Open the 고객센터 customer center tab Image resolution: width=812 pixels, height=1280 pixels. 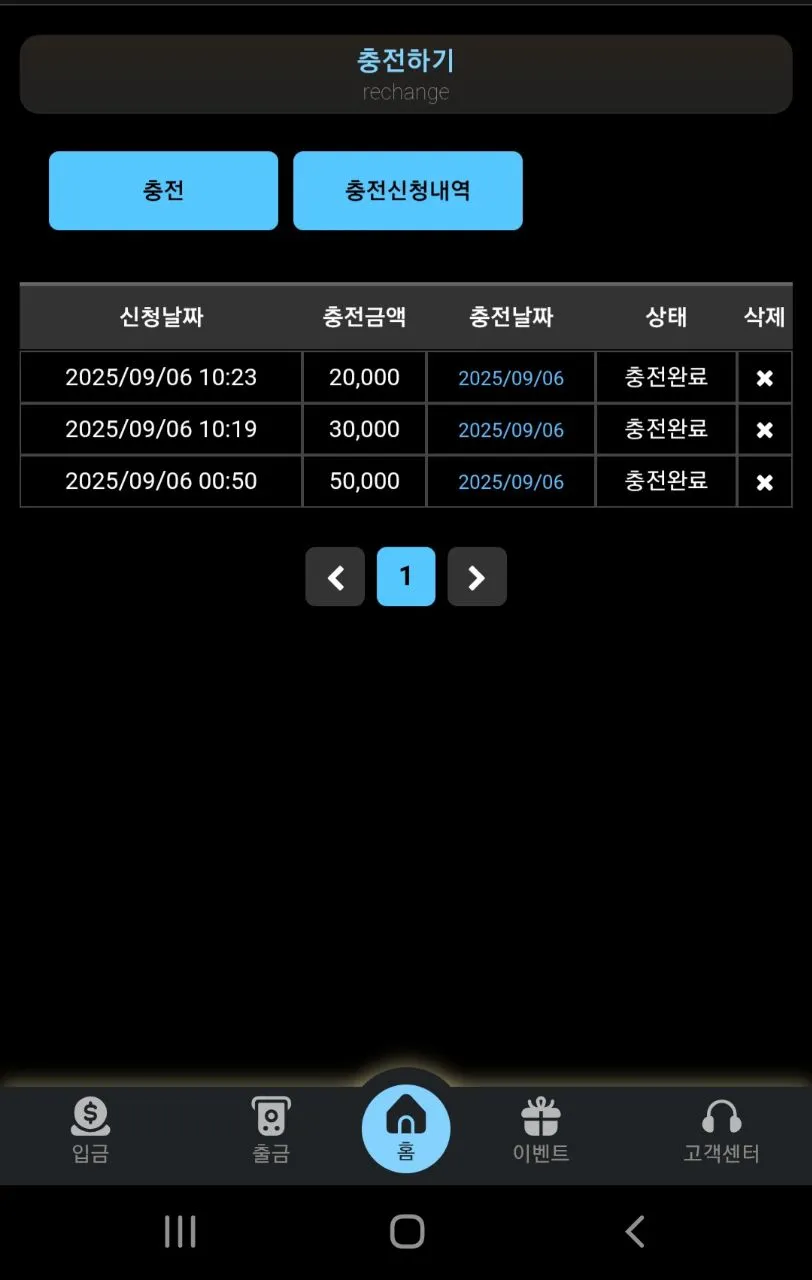click(x=721, y=1131)
